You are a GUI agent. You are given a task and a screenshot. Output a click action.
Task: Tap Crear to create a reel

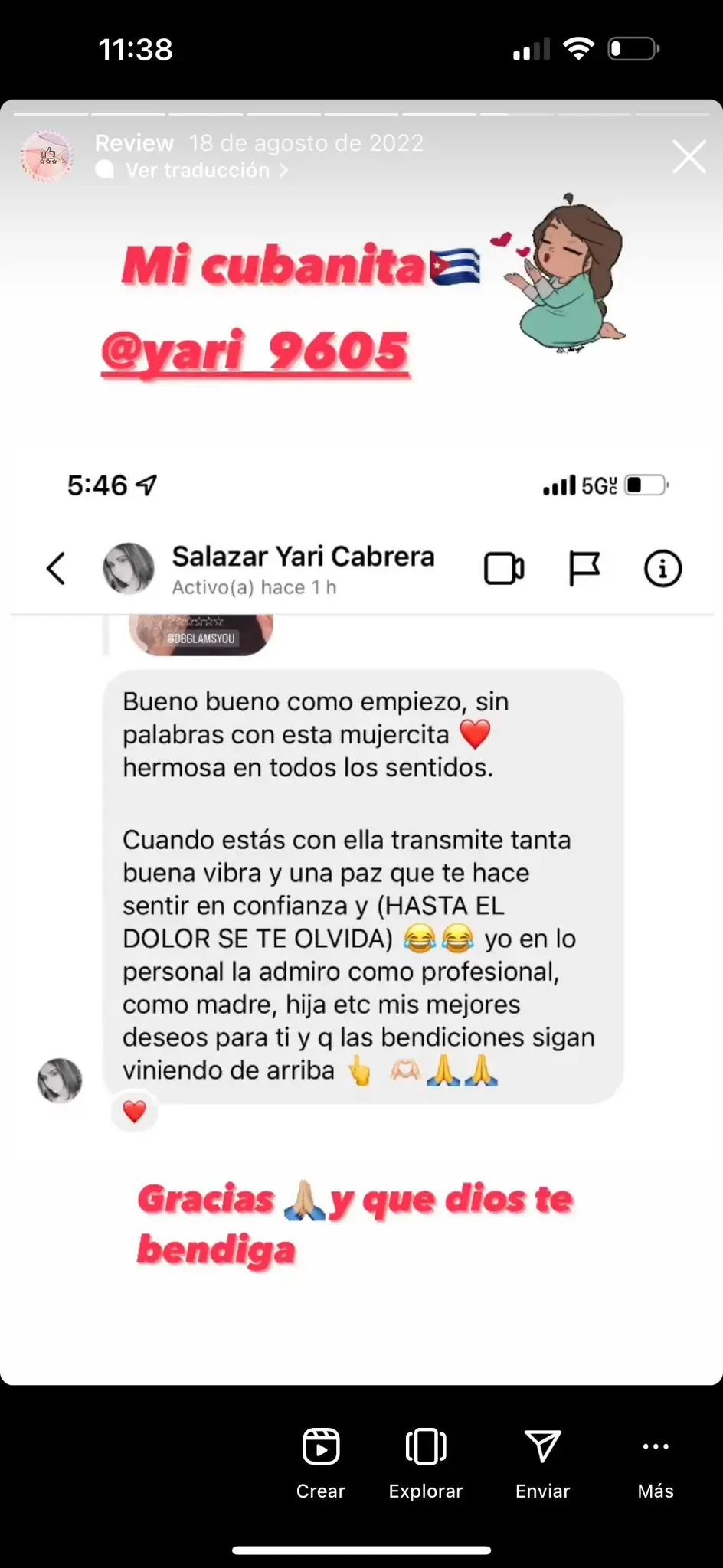pos(320,1462)
